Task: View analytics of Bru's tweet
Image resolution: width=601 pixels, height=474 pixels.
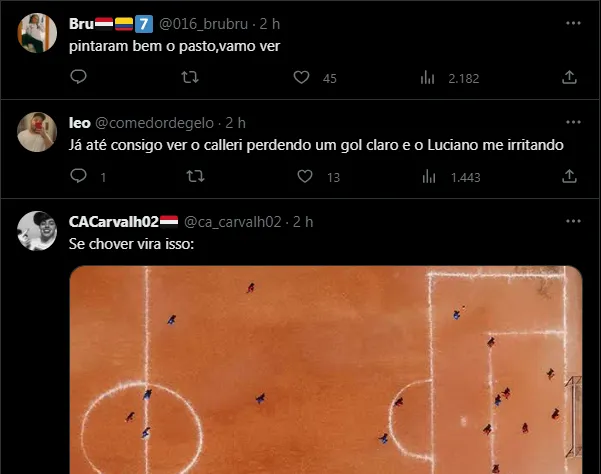Action: tap(427, 77)
